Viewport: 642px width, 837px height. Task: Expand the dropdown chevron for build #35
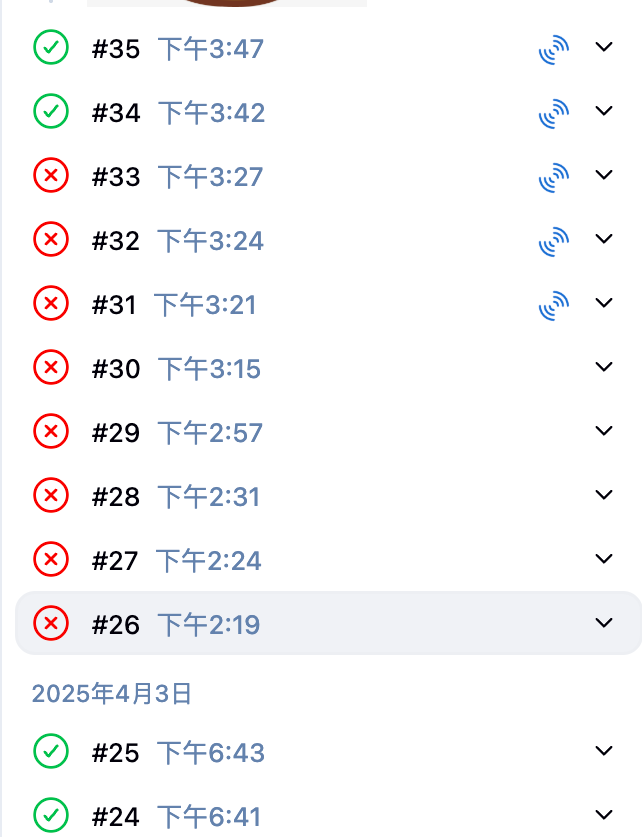[603, 47]
